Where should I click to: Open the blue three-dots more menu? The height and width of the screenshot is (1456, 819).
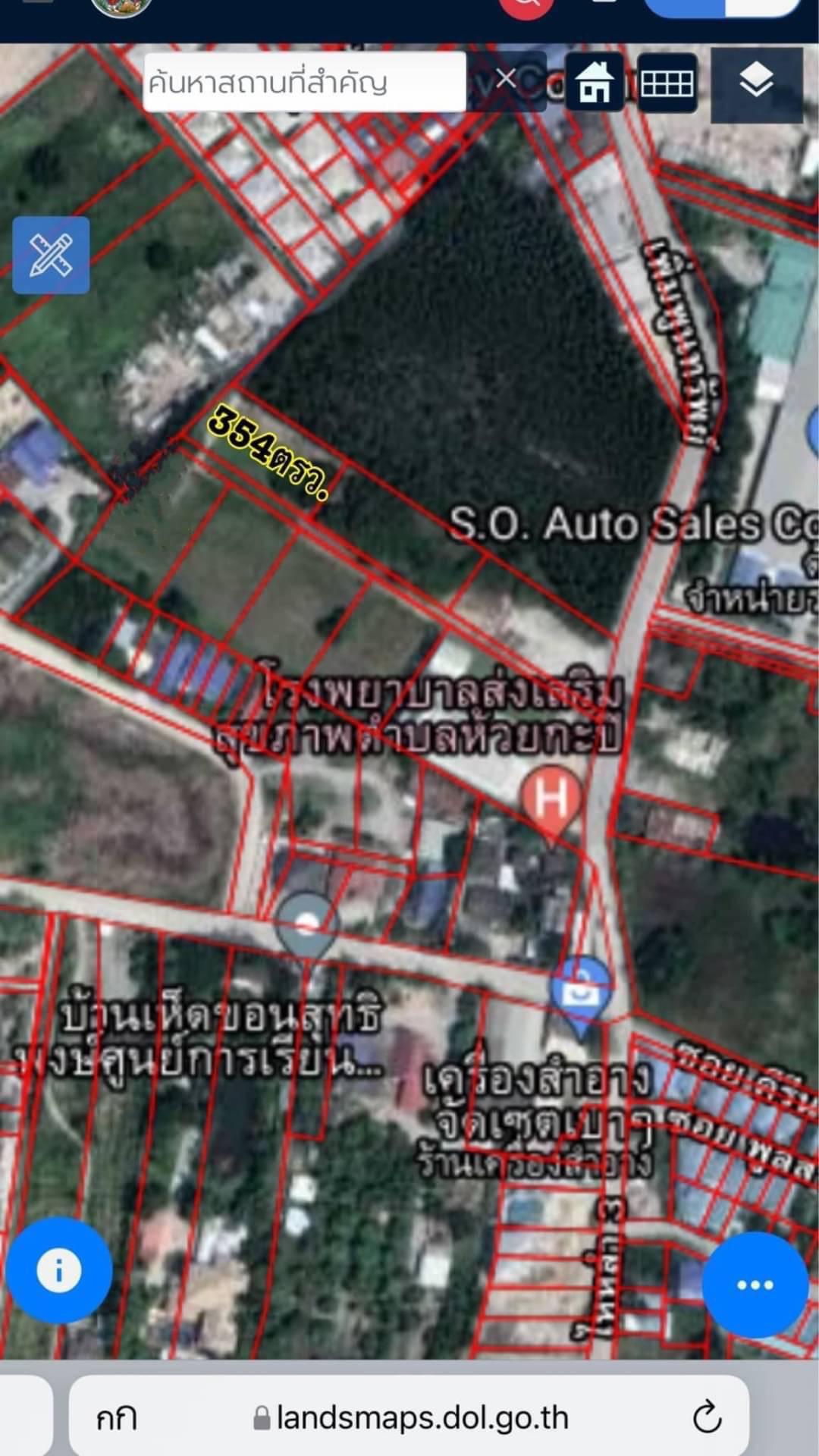click(x=755, y=1285)
